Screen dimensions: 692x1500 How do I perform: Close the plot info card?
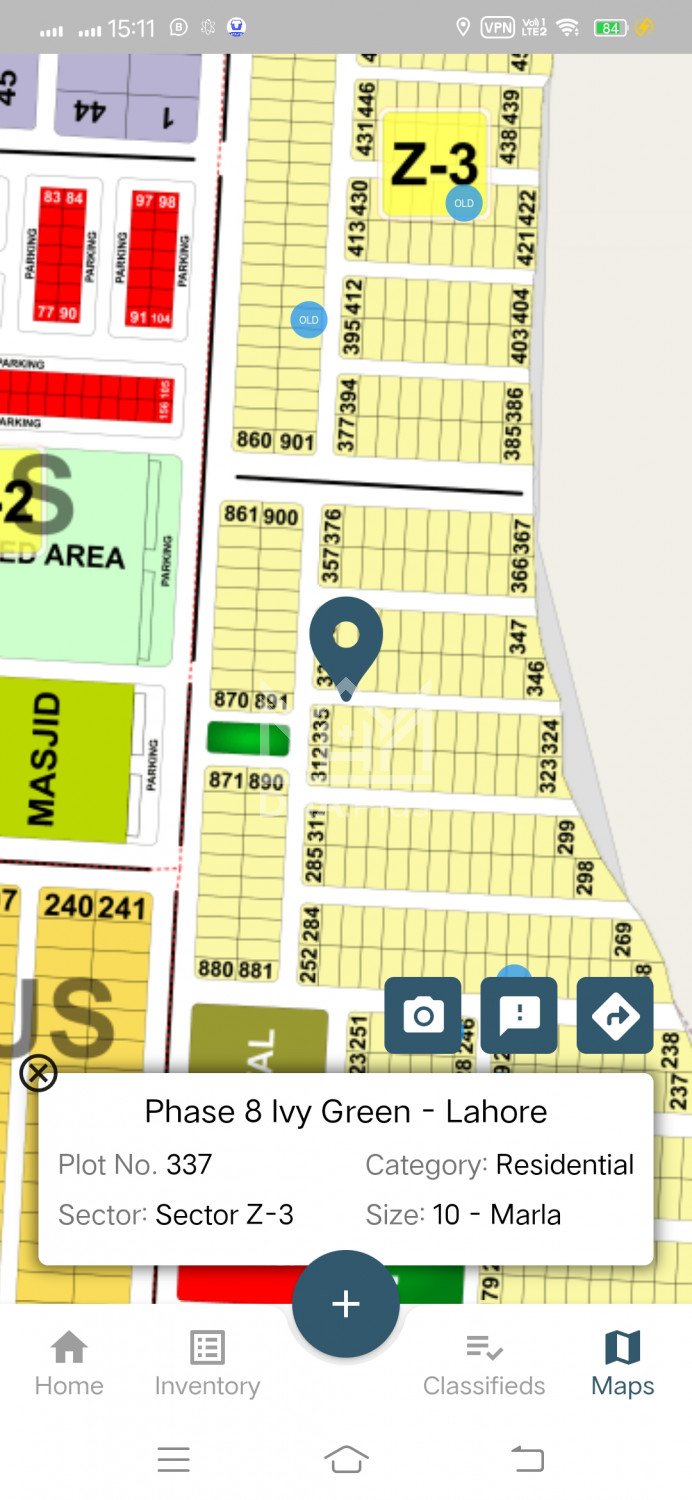tap(38, 1074)
